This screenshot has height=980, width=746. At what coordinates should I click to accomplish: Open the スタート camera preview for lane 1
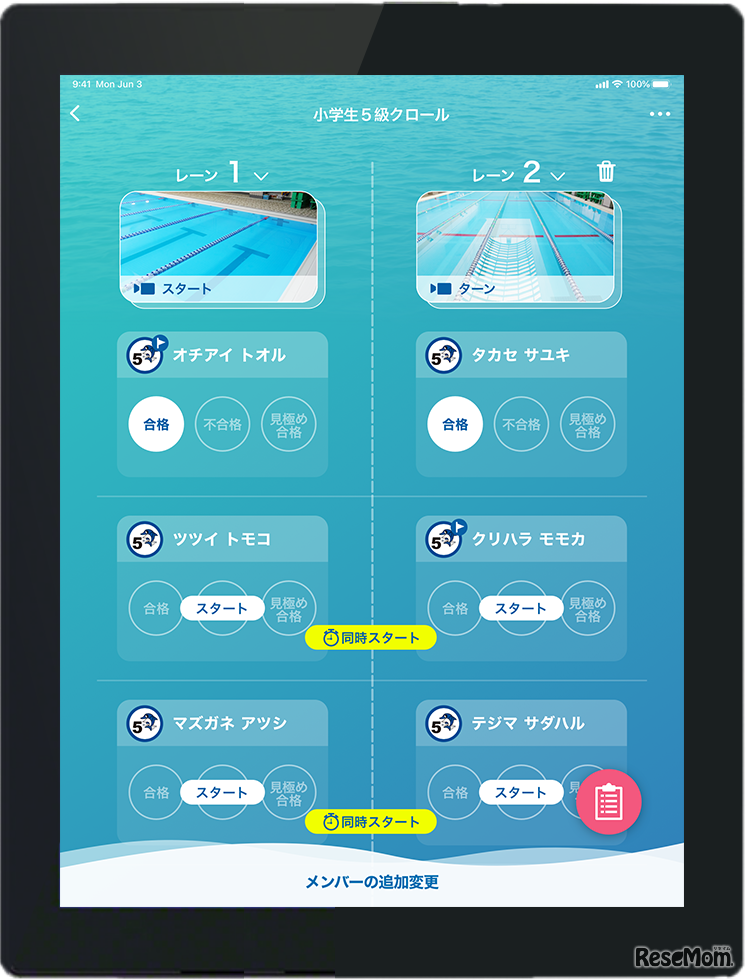pos(219,247)
